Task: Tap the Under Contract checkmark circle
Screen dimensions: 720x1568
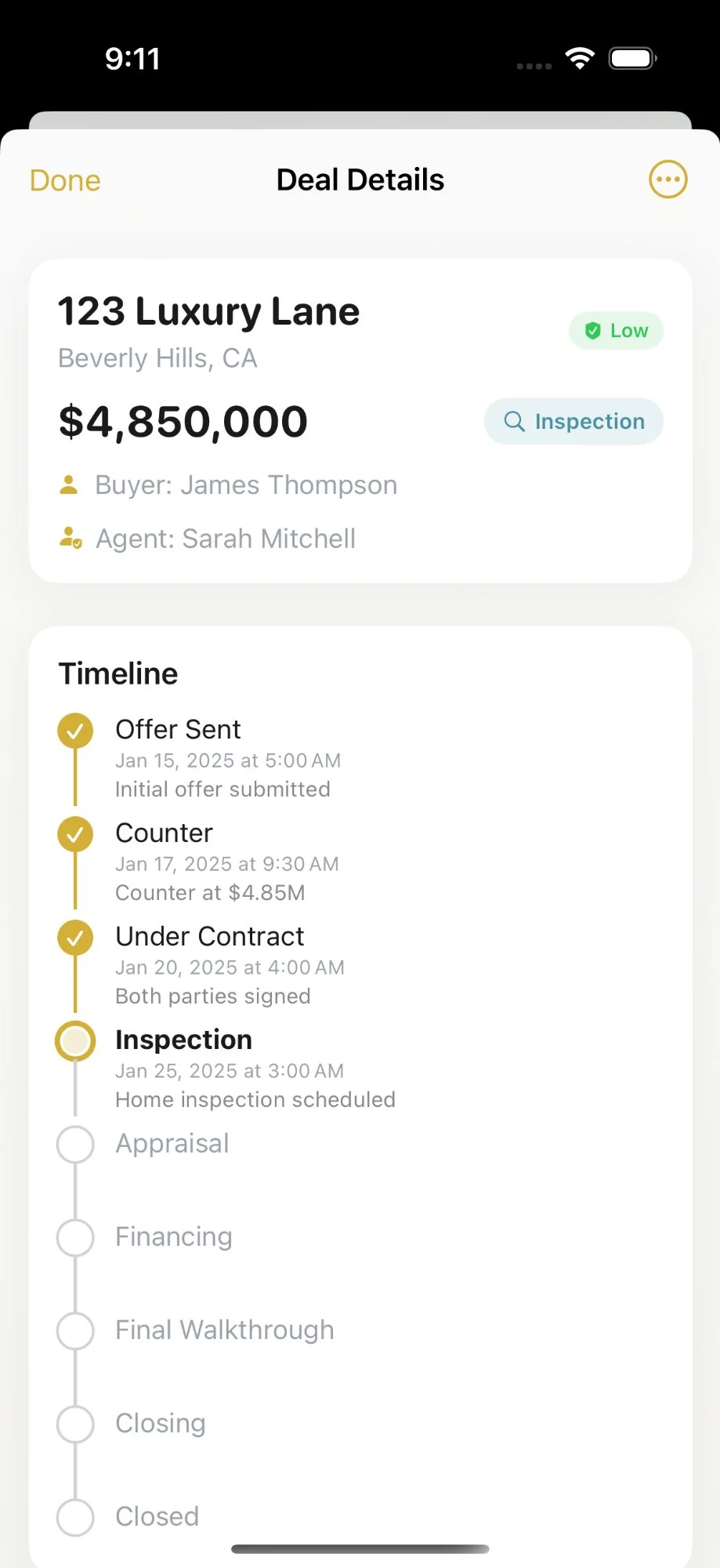Action: 75,937
